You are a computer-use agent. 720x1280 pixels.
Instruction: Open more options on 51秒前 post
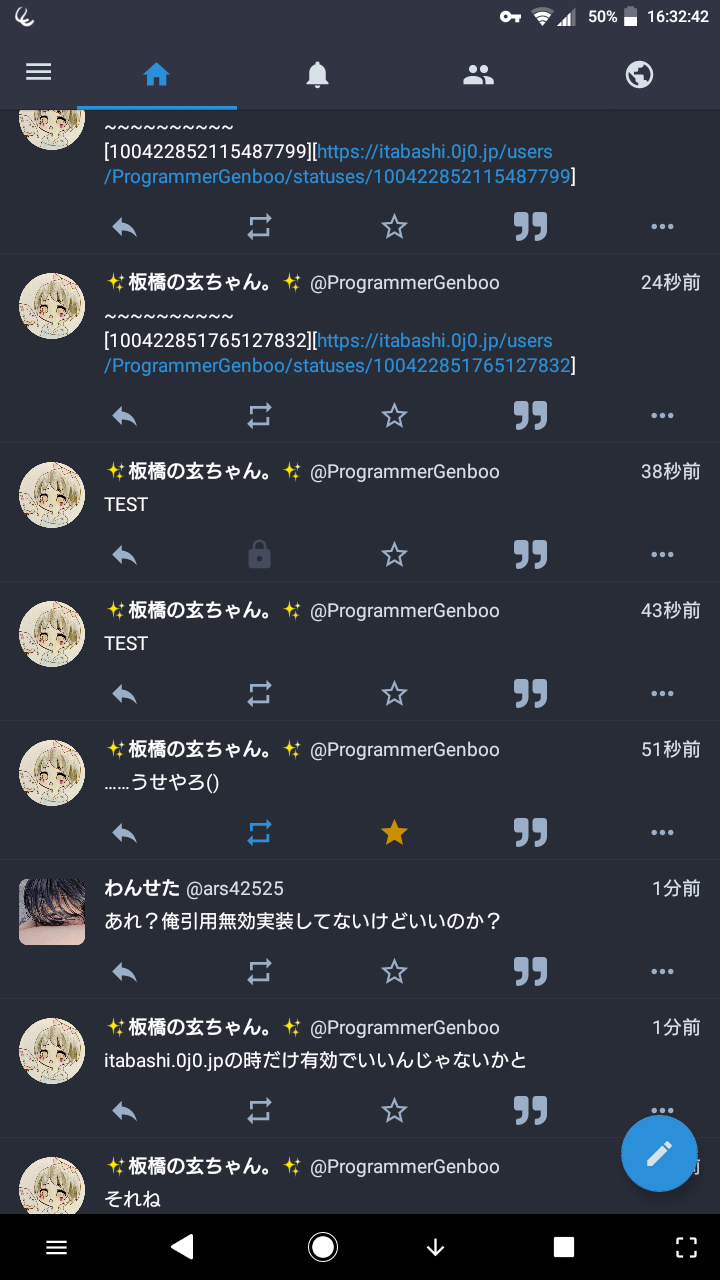662,832
